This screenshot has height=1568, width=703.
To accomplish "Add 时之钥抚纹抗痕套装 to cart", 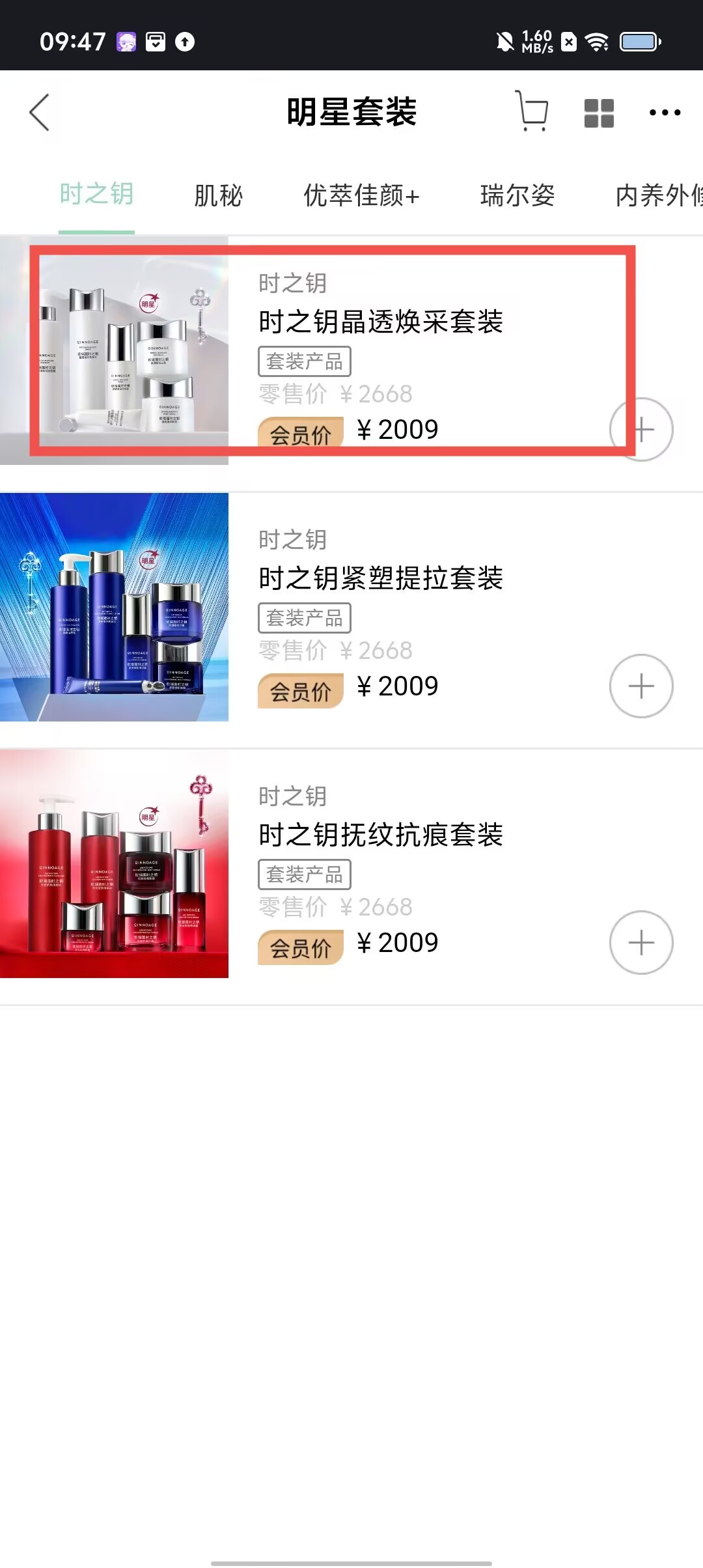I will (641, 943).
